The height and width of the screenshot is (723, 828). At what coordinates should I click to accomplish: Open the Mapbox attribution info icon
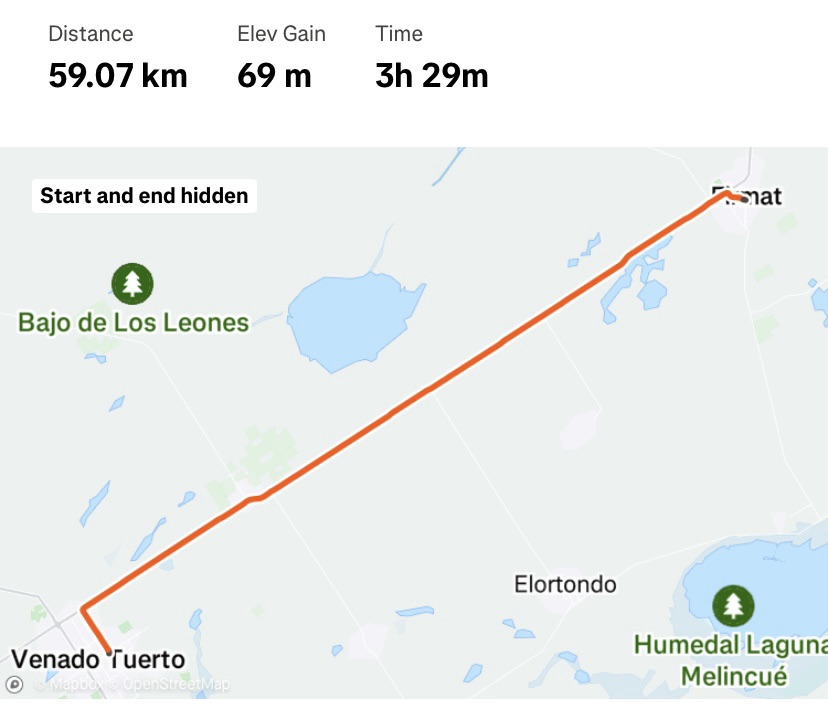(x=14, y=685)
